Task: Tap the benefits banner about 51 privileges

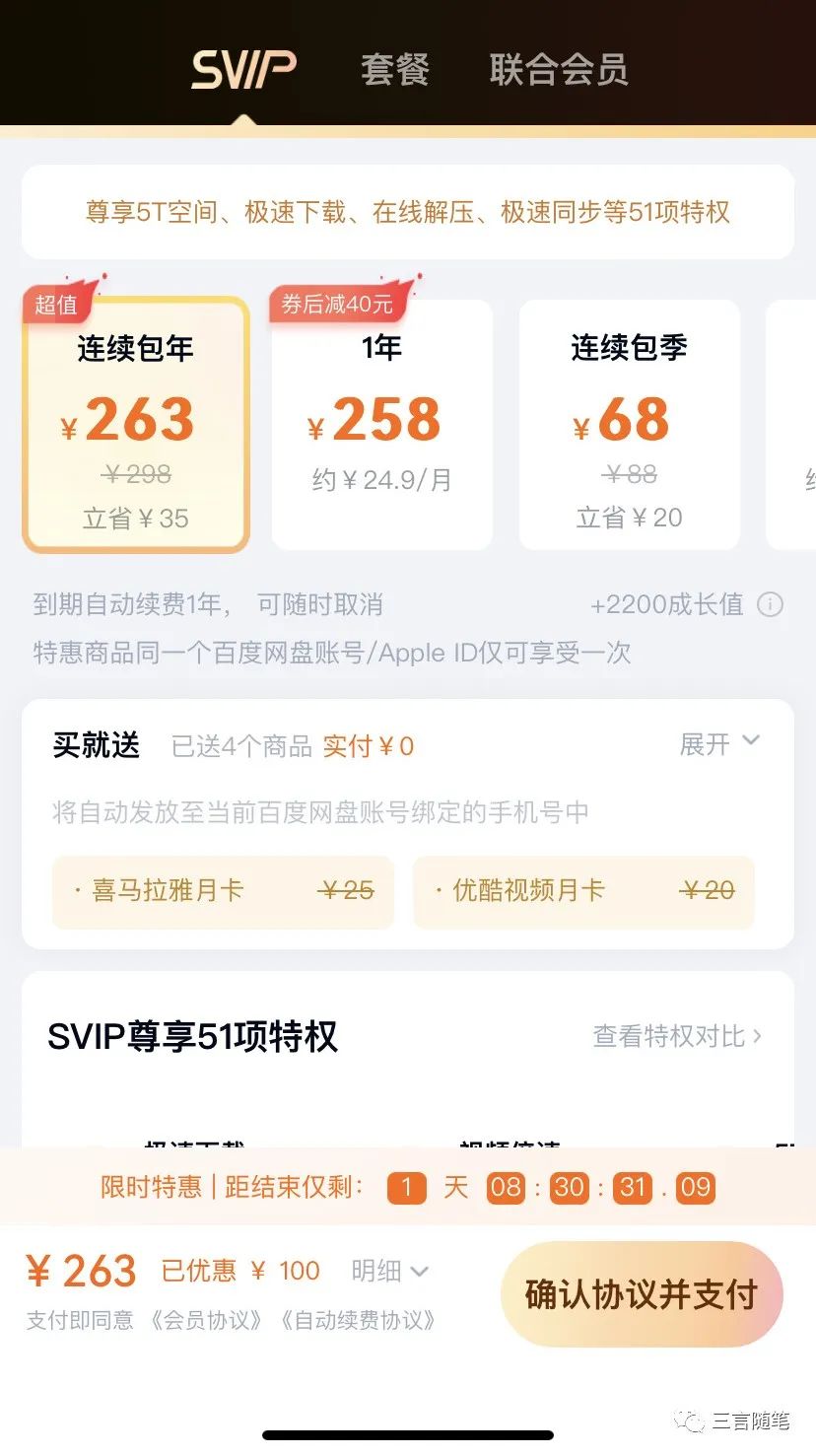Action: pos(408,213)
